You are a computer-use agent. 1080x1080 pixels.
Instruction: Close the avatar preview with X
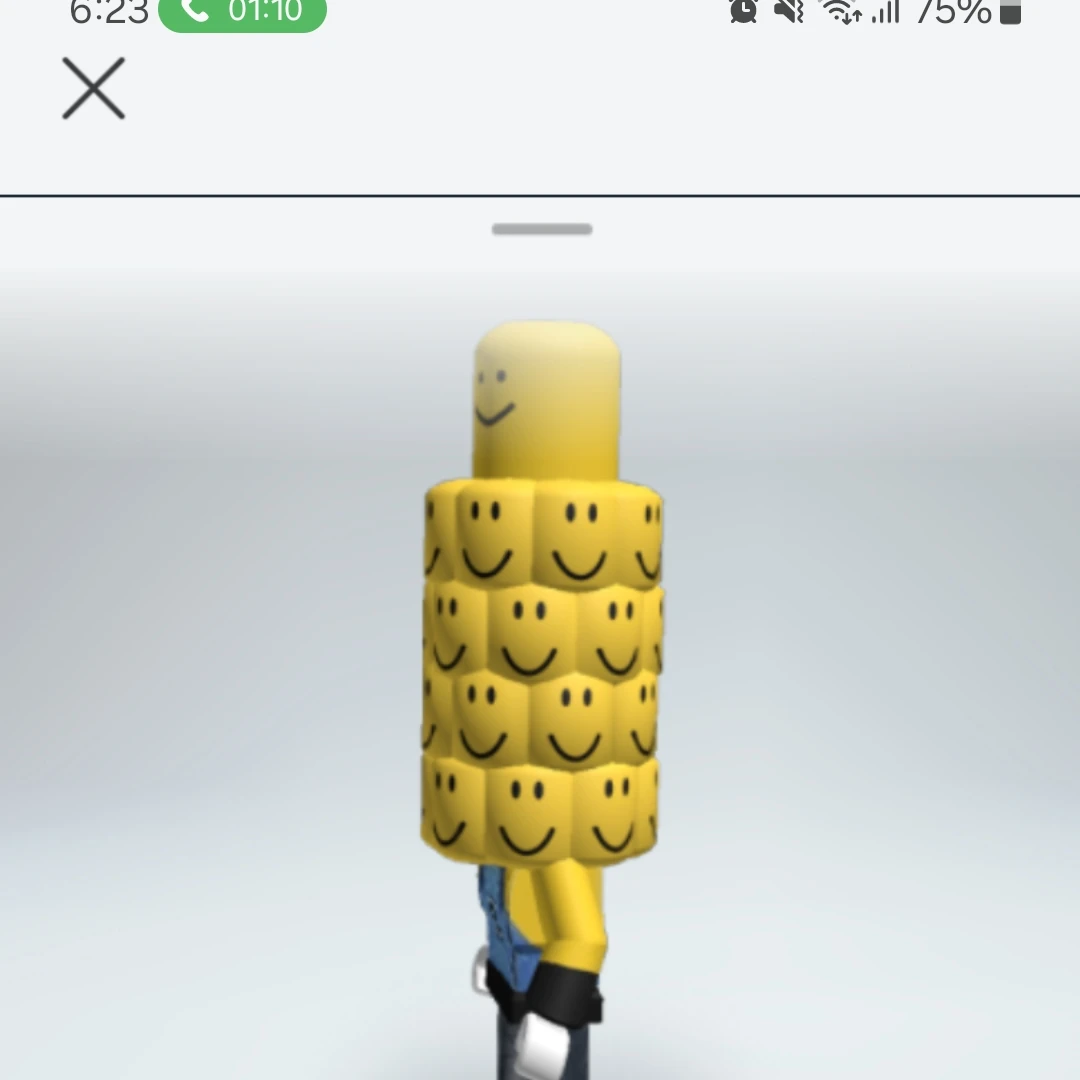[x=93, y=89]
